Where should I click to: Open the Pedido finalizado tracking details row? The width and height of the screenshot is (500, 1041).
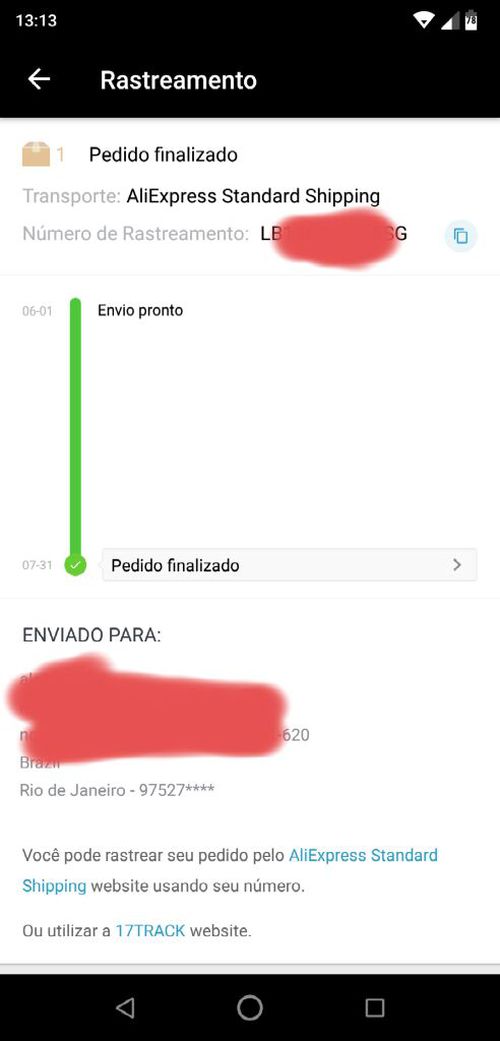290,565
